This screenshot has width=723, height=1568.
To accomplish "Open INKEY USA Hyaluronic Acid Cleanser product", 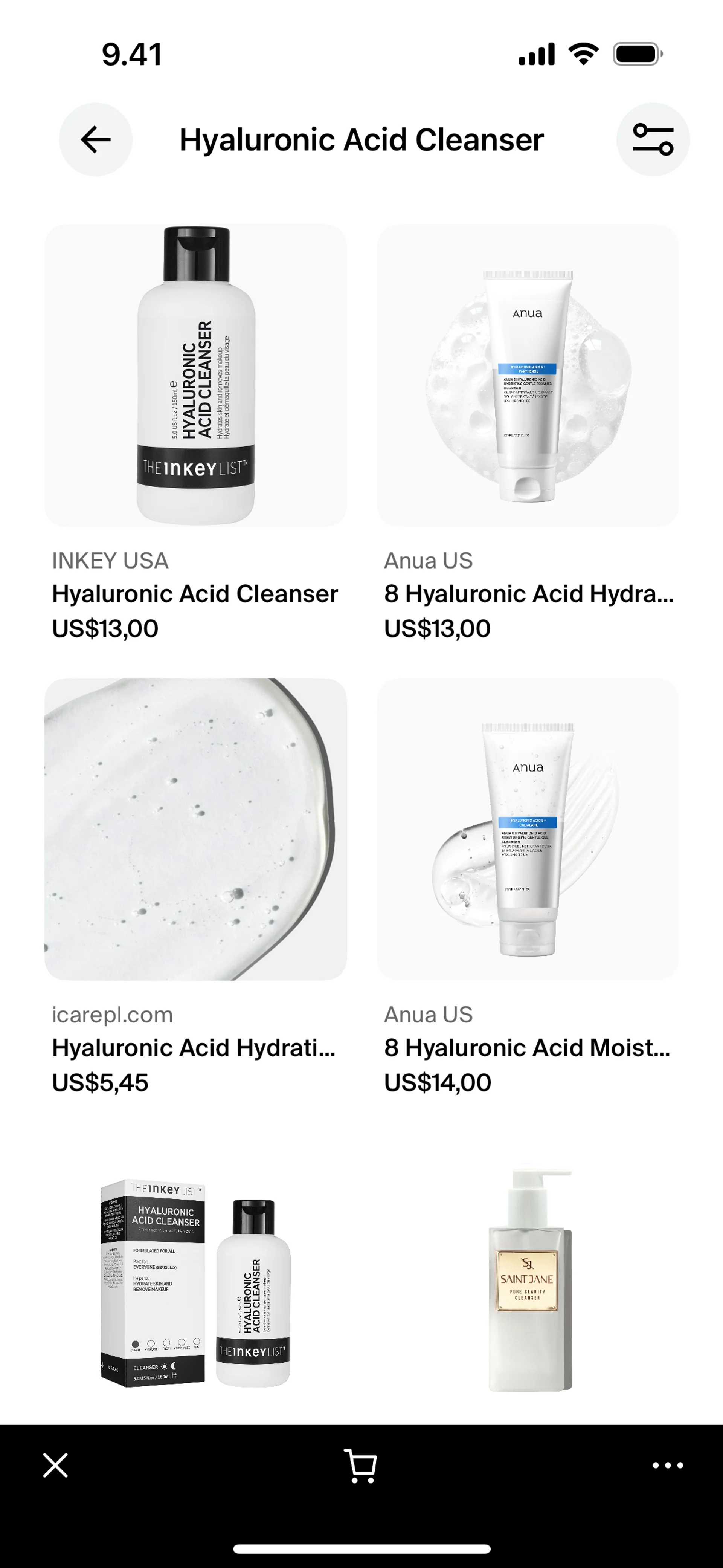I will point(195,376).
